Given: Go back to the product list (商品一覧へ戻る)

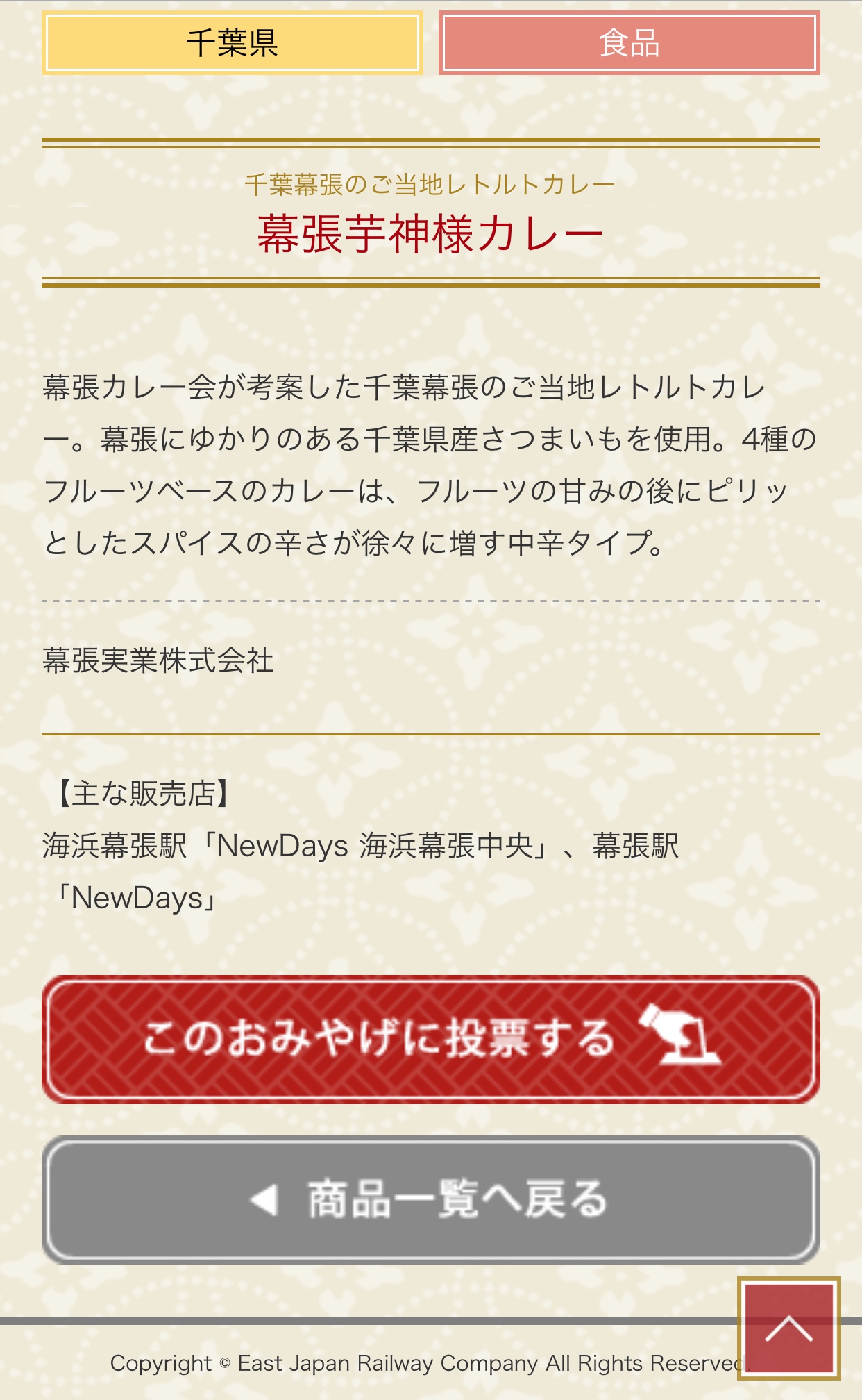Looking at the screenshot, I should coord(430,1199).
